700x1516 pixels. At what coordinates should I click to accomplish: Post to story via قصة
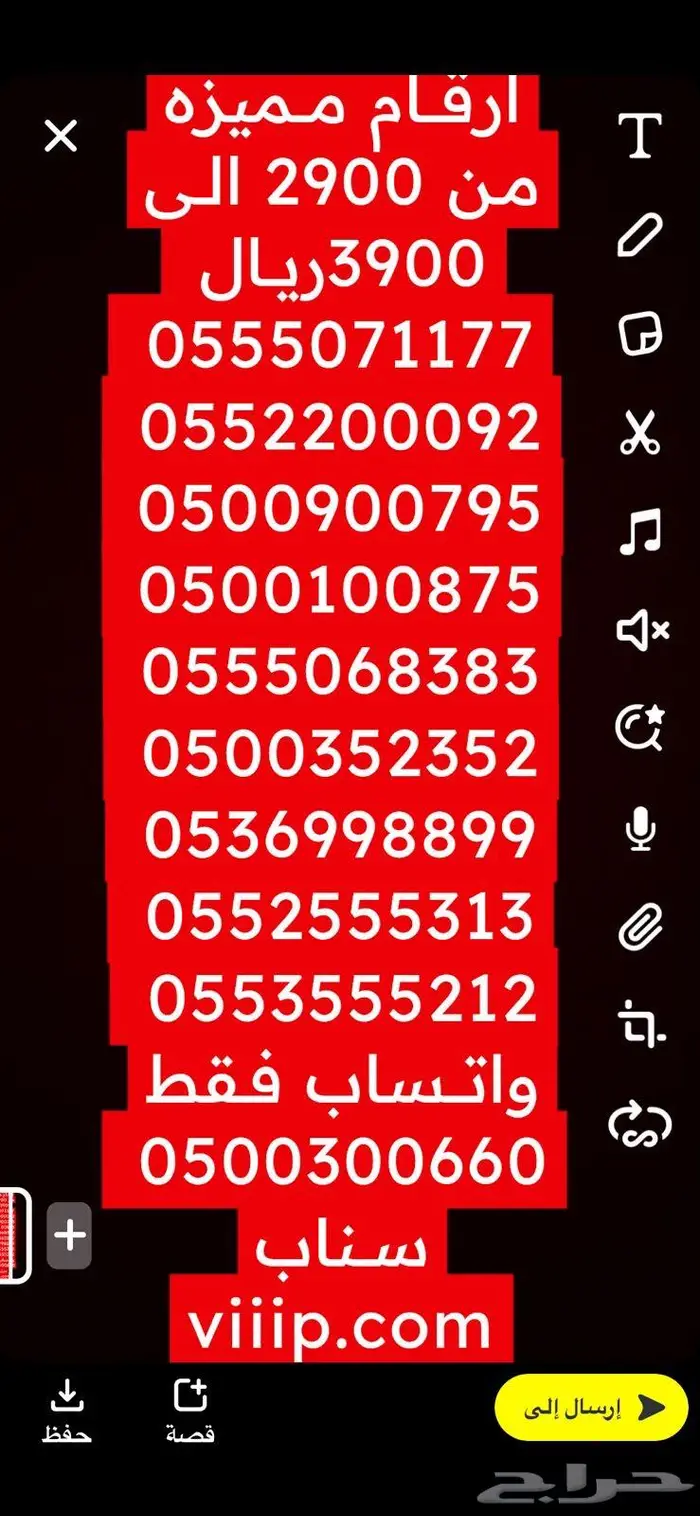pyautogui.click(x=190, y=1411)
